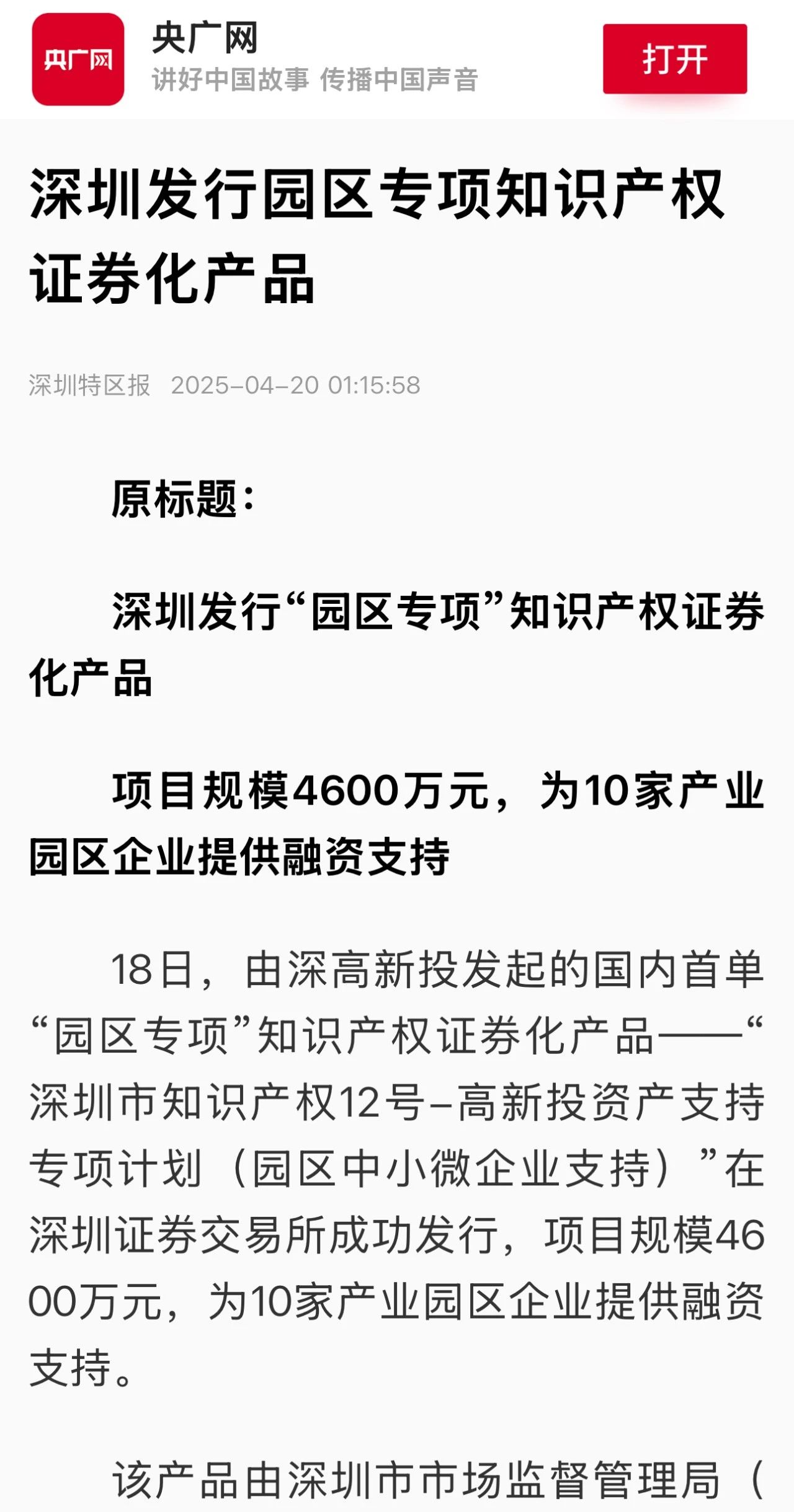This screenshot has height=1512, width=794.
Task: Tap the red 打开 button
Action: click(675, 59)
